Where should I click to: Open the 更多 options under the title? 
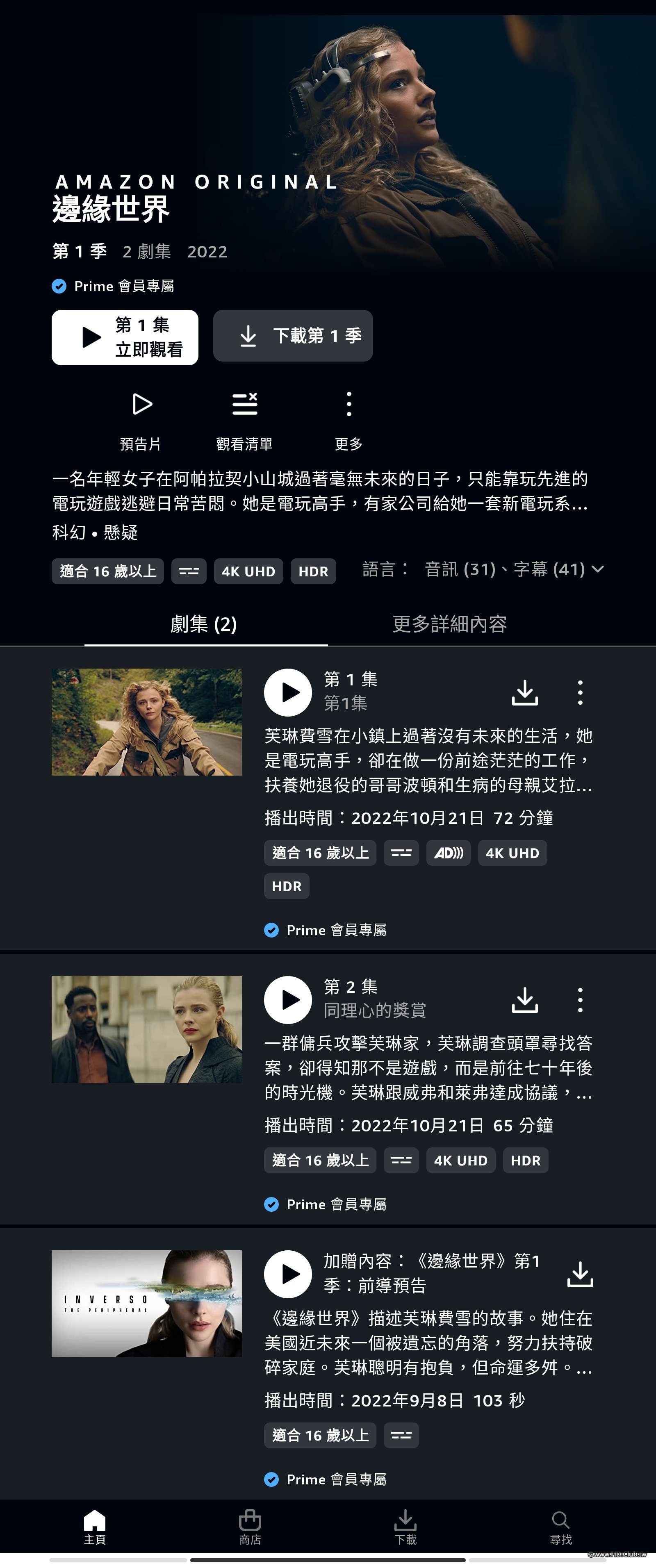coord(348,420)
